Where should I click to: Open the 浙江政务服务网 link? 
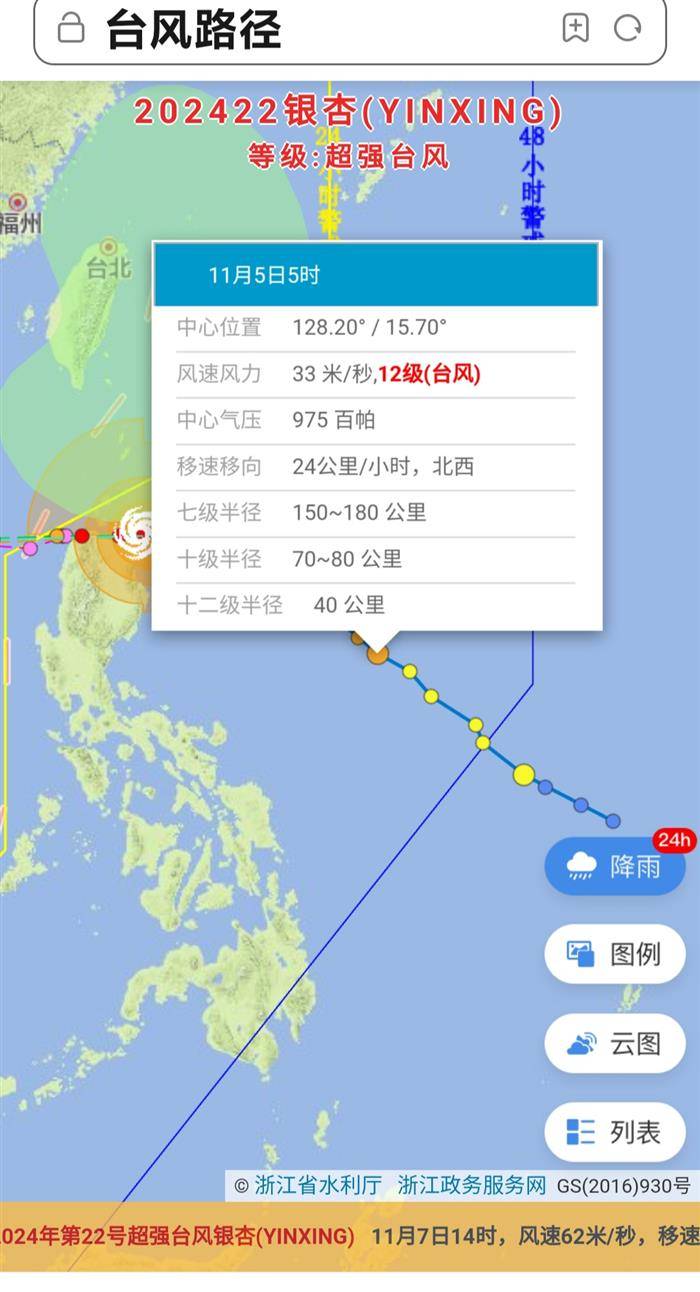point(472,1186)
